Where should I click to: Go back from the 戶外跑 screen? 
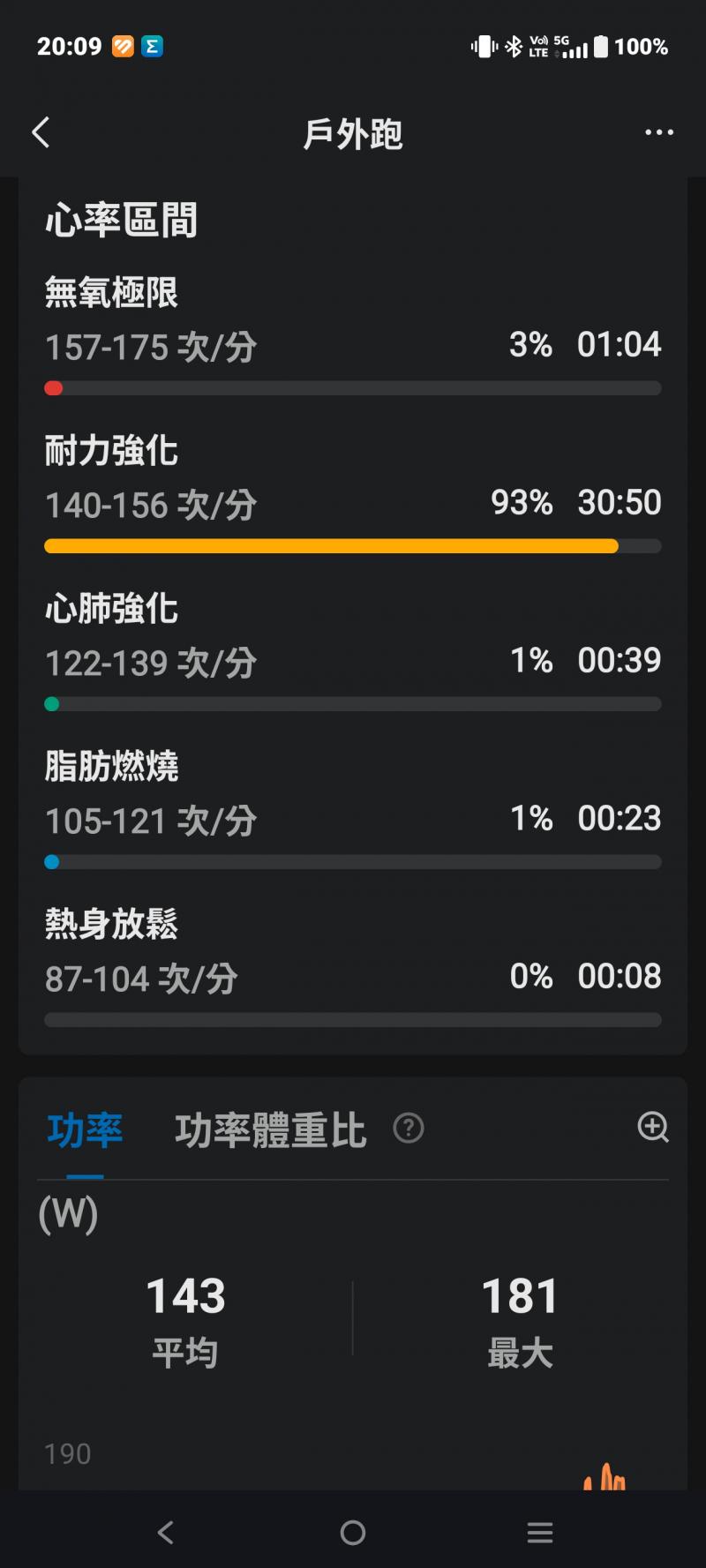point(41,133)
